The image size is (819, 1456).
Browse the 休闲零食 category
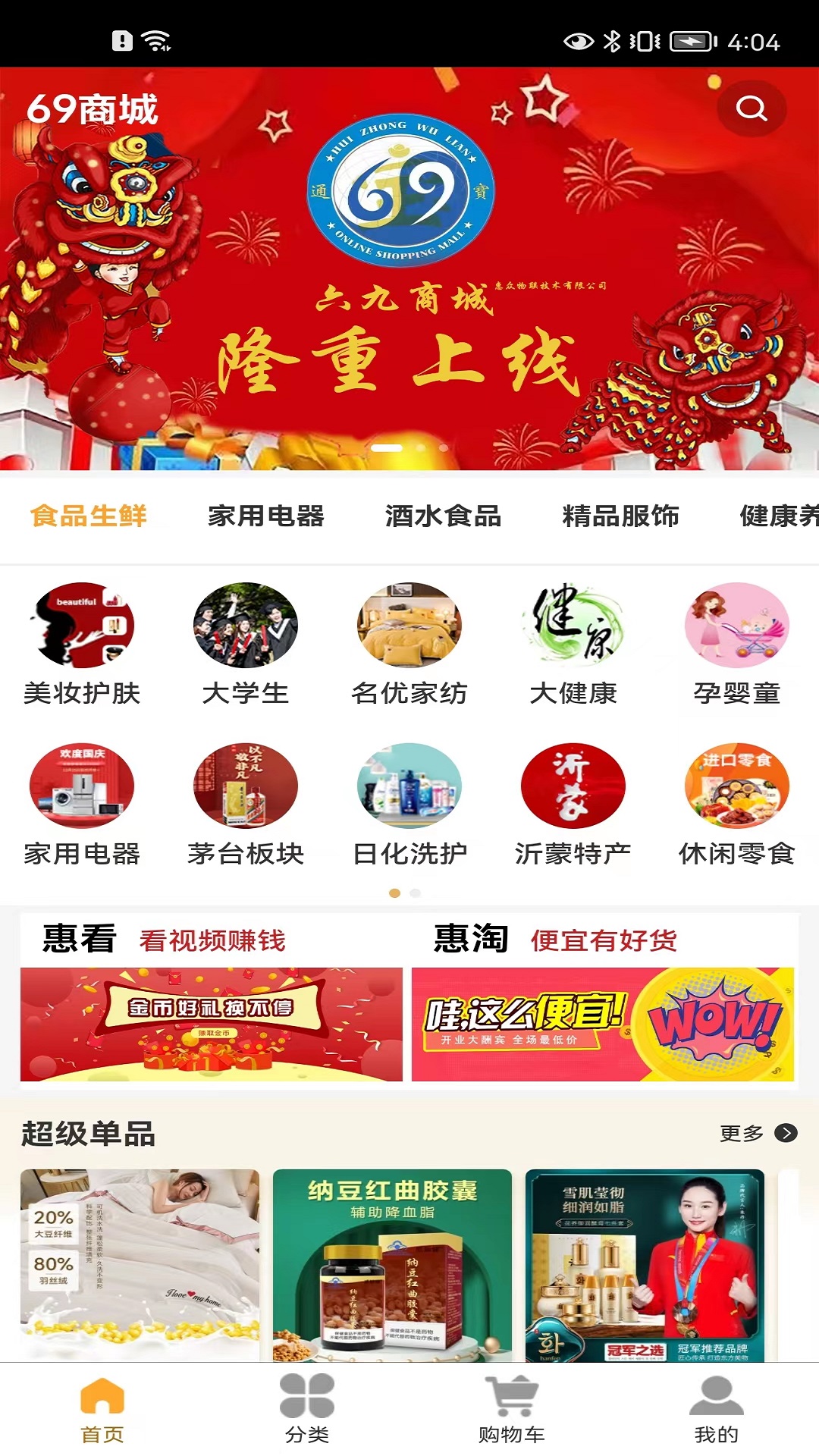tap(737, 805)
